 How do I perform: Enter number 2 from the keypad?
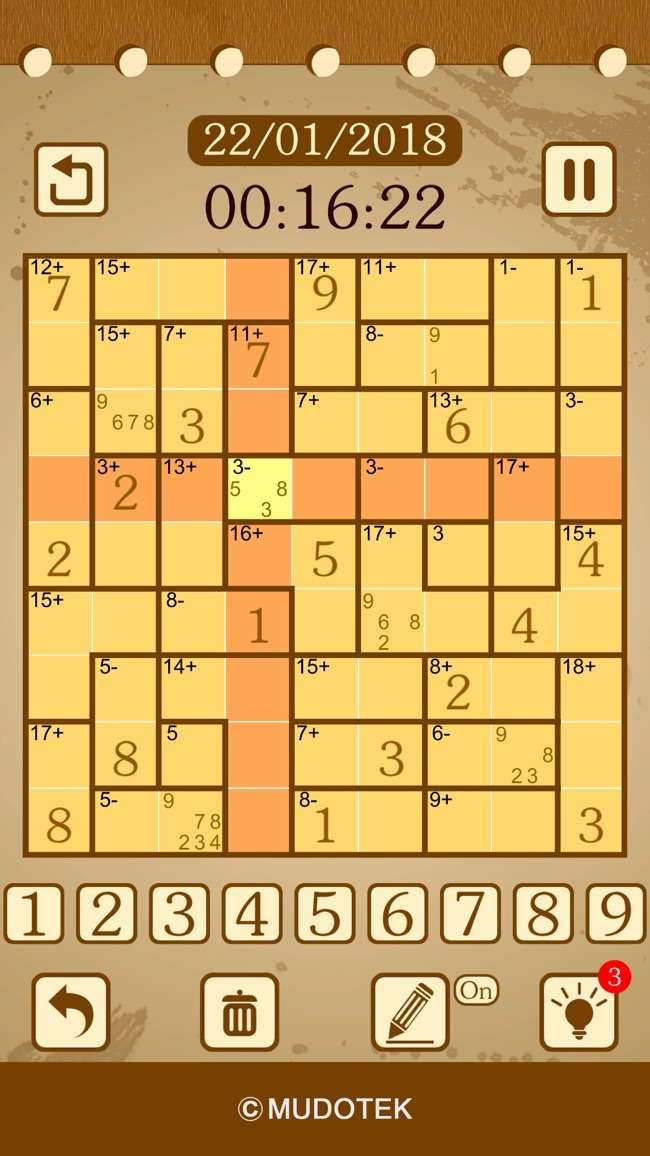click(107, 913)
